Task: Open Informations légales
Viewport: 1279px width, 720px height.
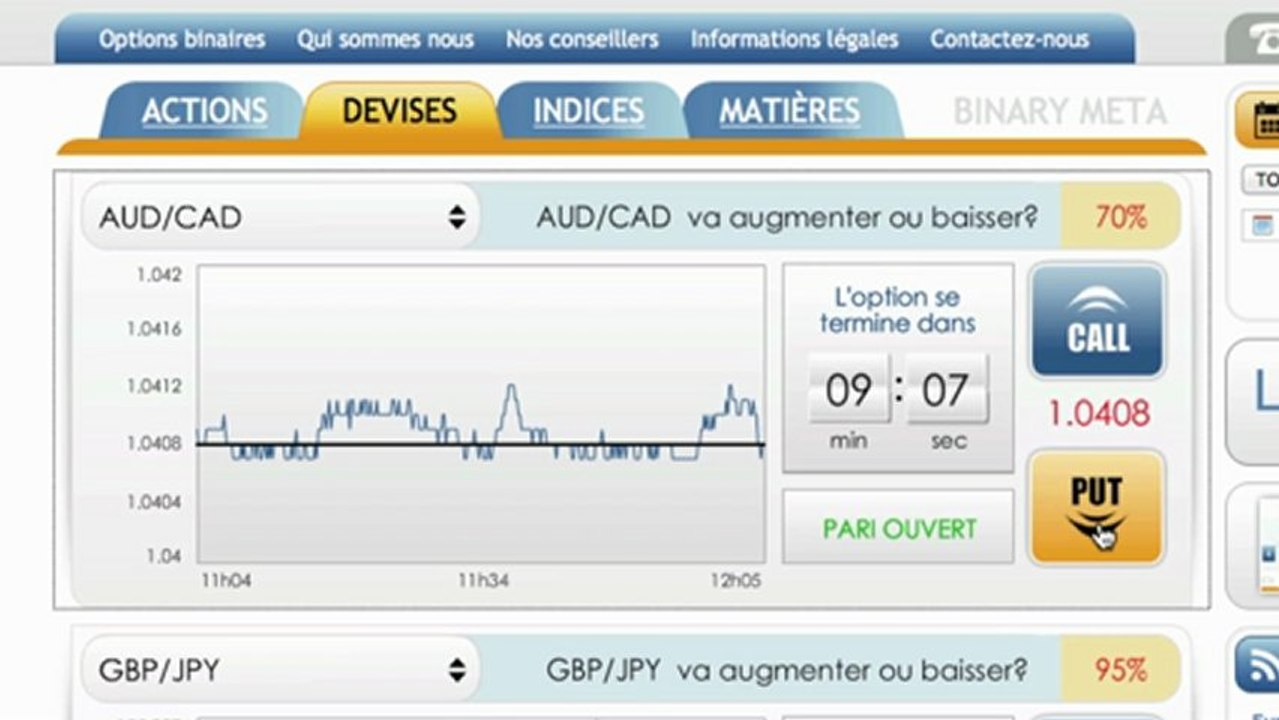Action: point(794,40)
